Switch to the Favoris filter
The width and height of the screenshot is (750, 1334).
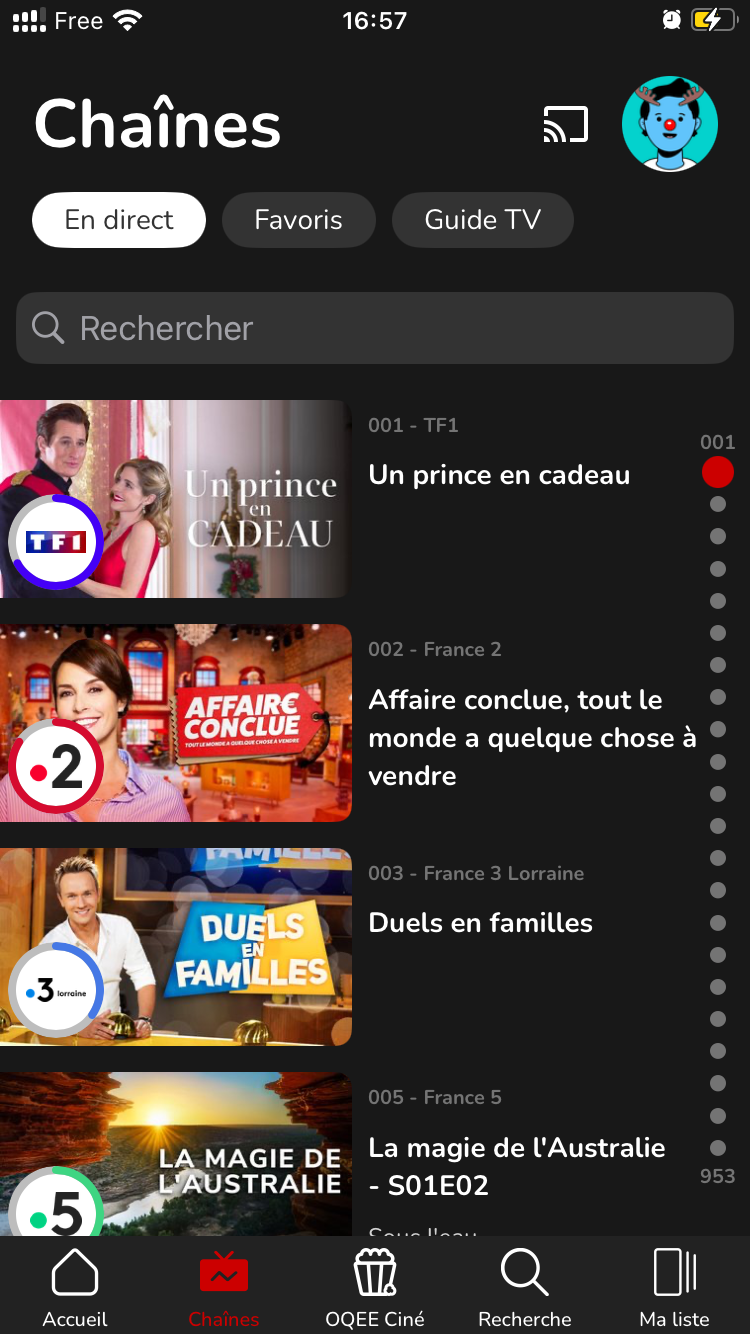[x=298, y=220]
